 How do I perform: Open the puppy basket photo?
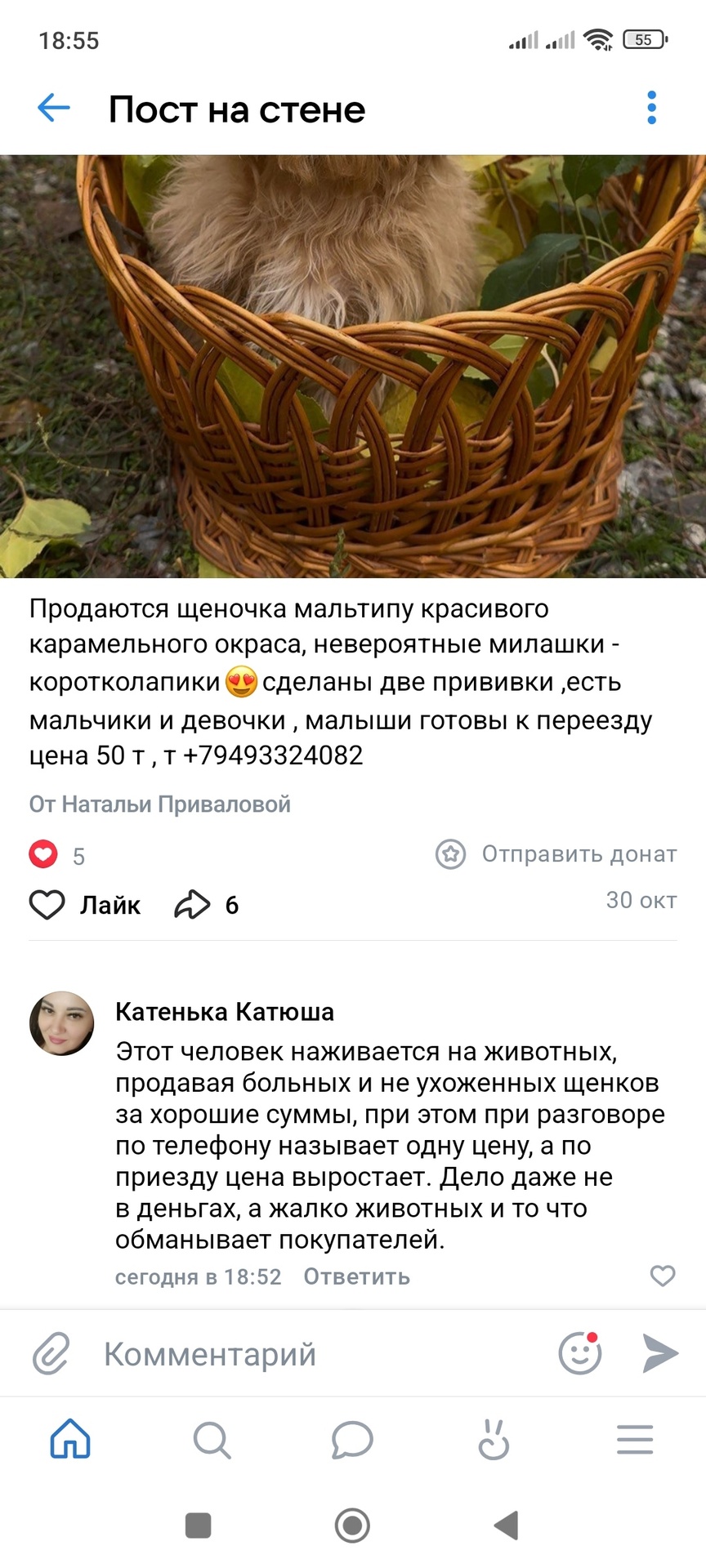point(353,366)
